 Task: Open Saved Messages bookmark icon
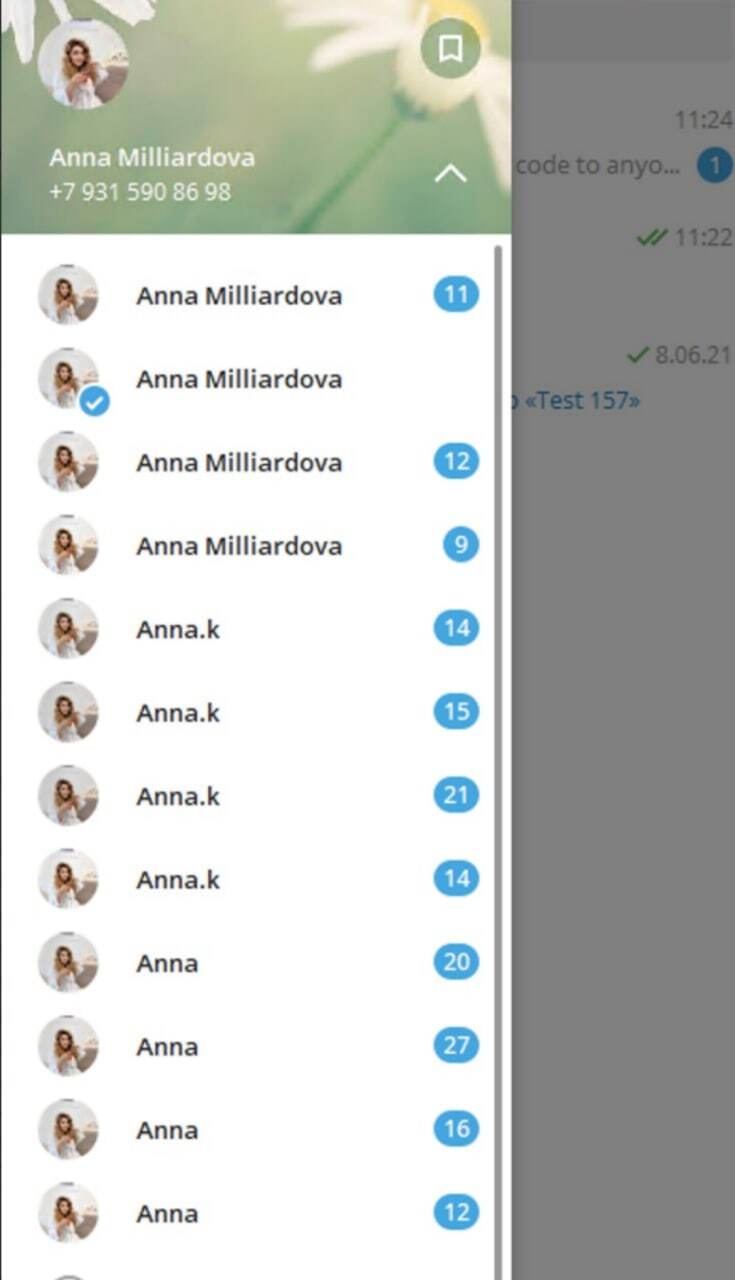point(450,49)
